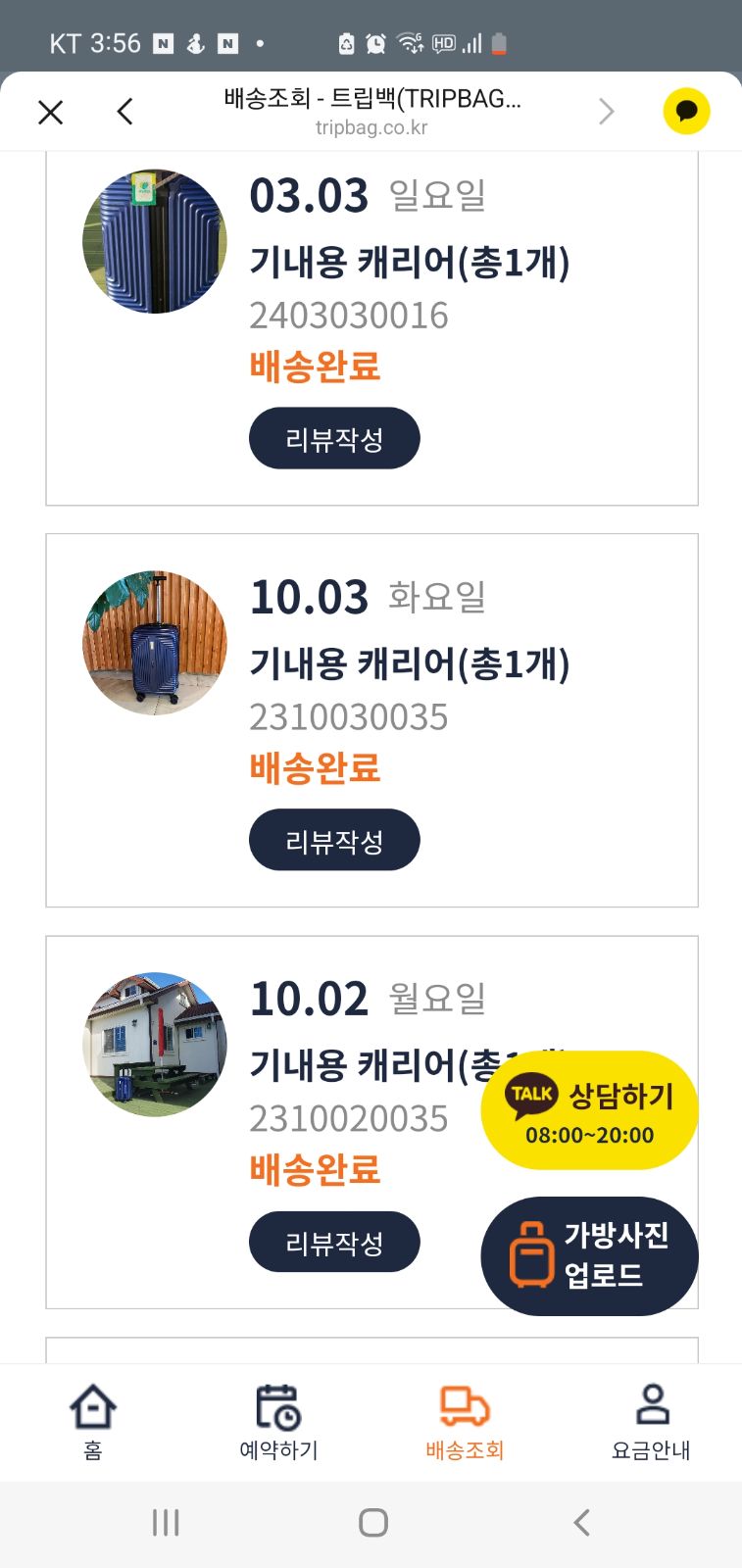Open the KakaoTalk chat bubble icon
The width and height of the screenshot is (742, 1568).
[686, 112]
